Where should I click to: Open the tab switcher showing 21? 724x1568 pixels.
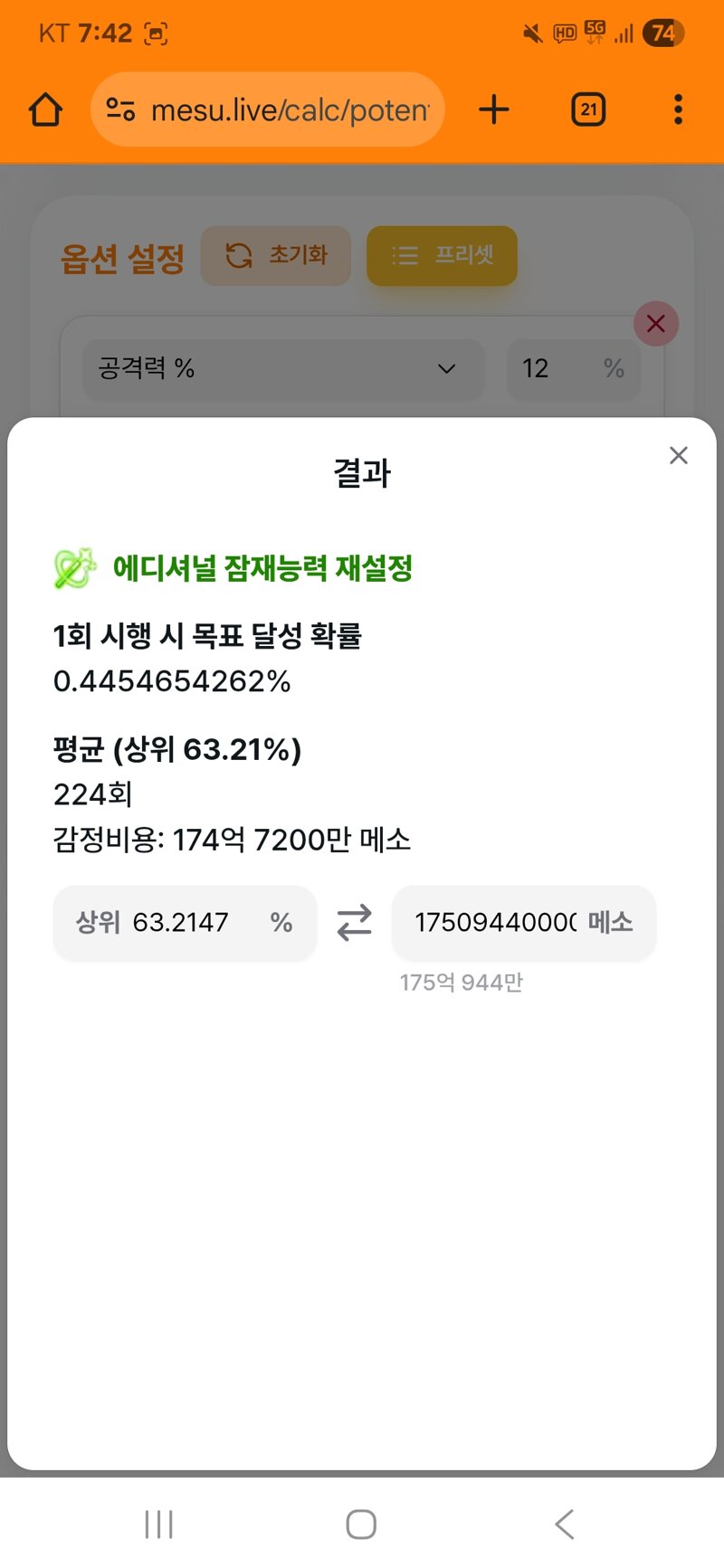588,109
